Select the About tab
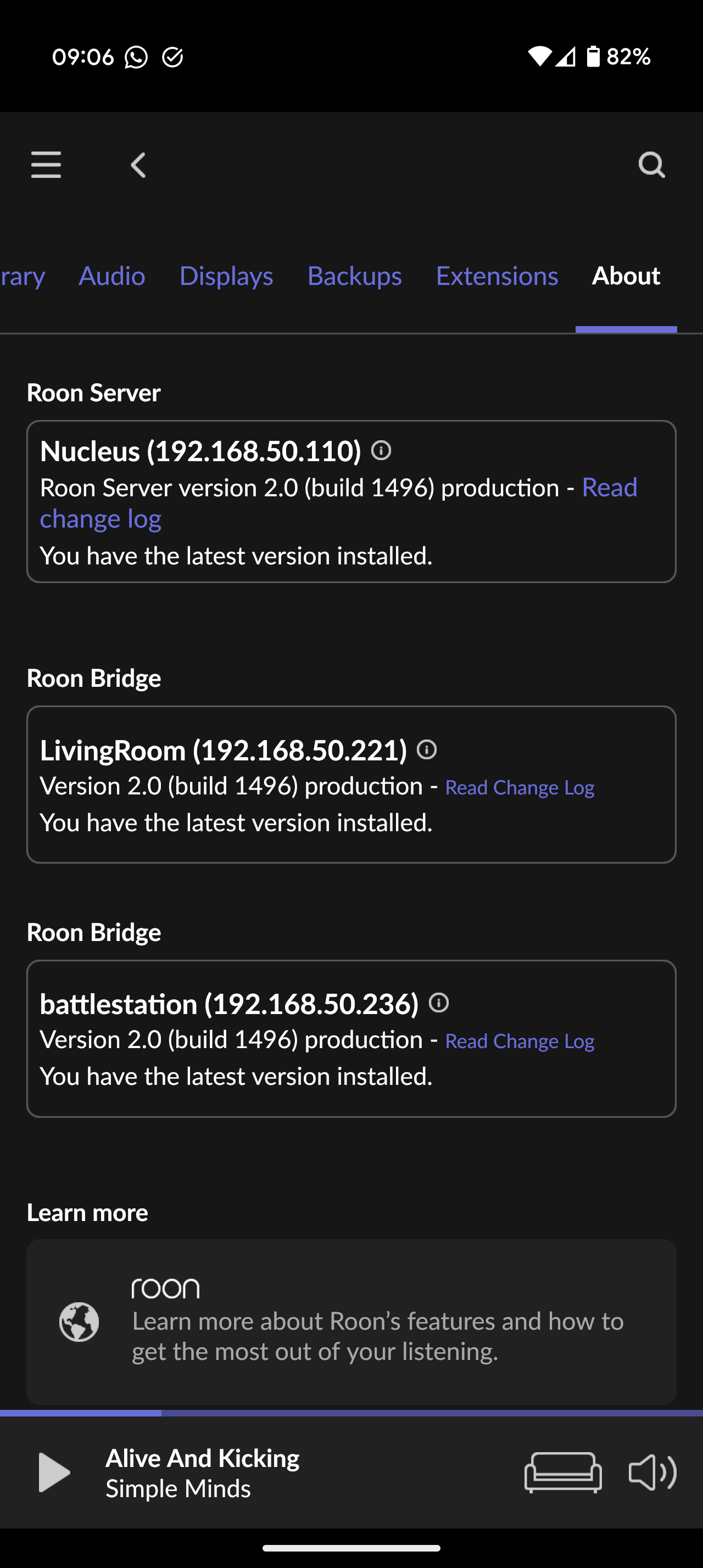The image size is (703, 1568). coord(626,276)
